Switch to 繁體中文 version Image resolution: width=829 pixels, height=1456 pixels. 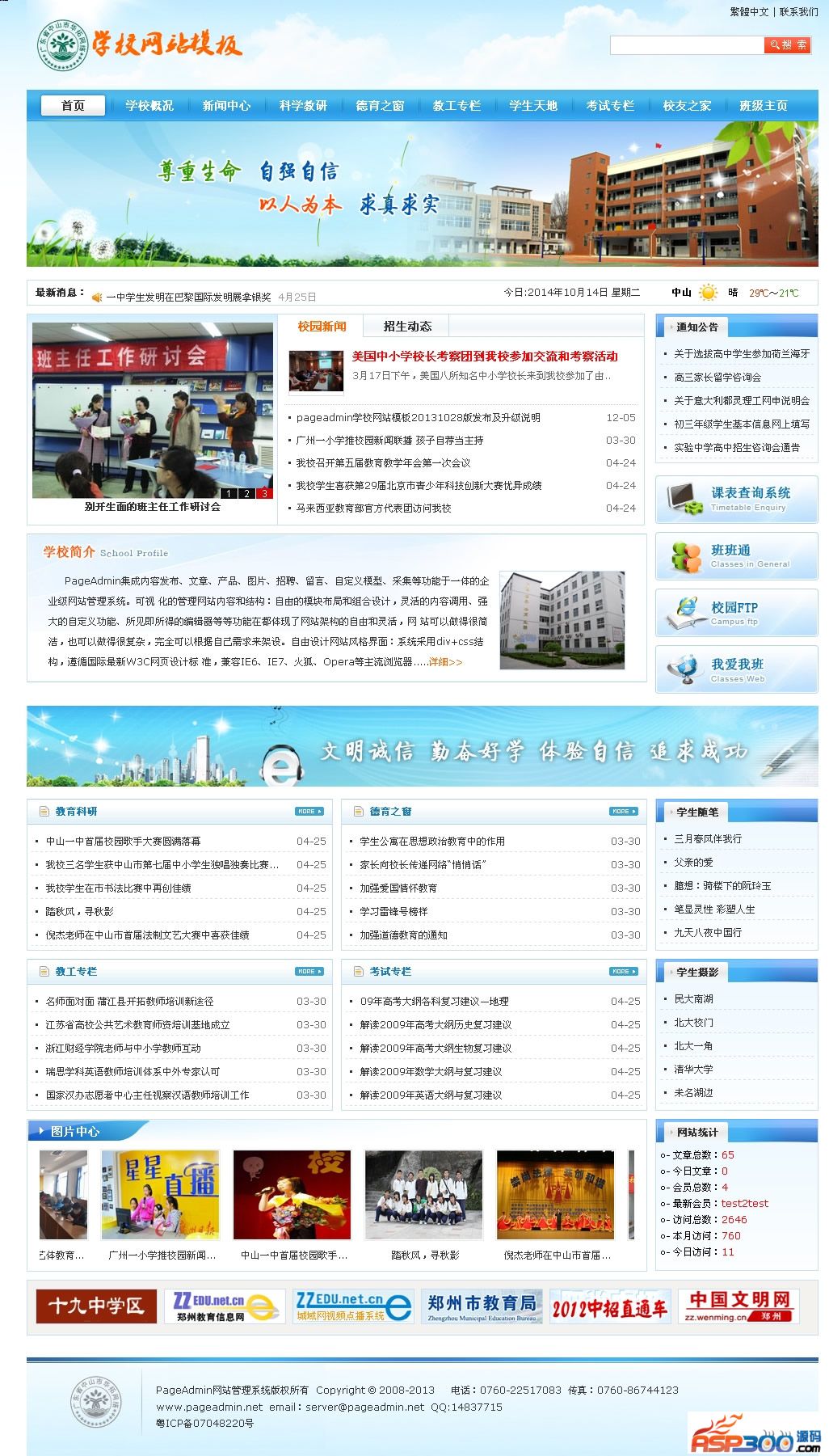point(749,12)
